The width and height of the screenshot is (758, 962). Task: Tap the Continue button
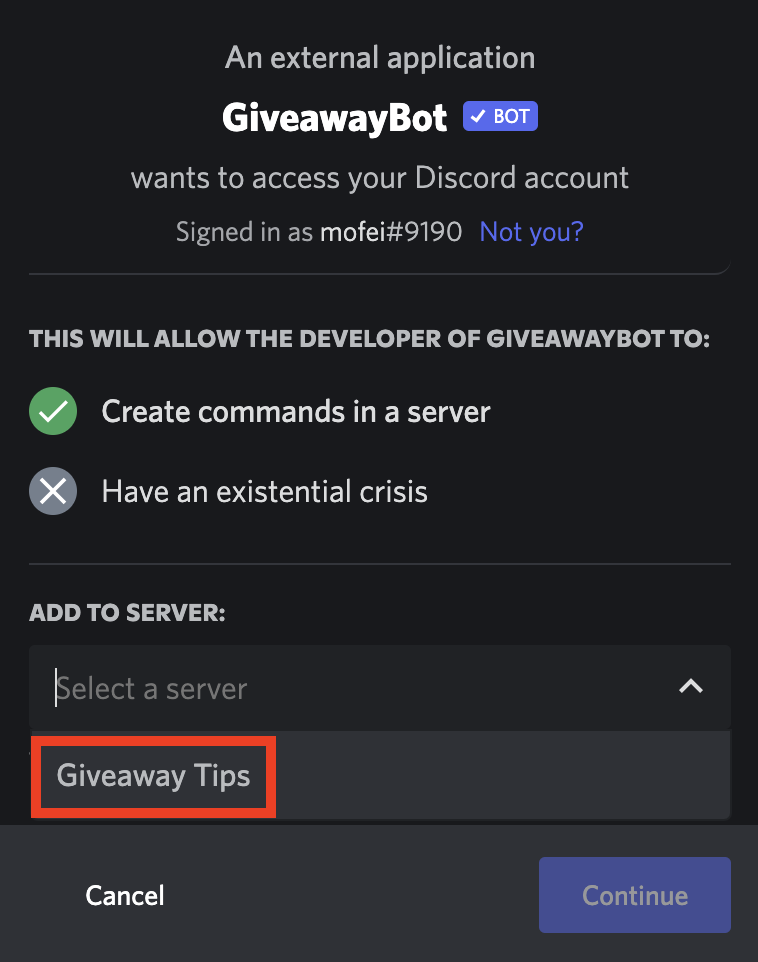click(634, 895)
